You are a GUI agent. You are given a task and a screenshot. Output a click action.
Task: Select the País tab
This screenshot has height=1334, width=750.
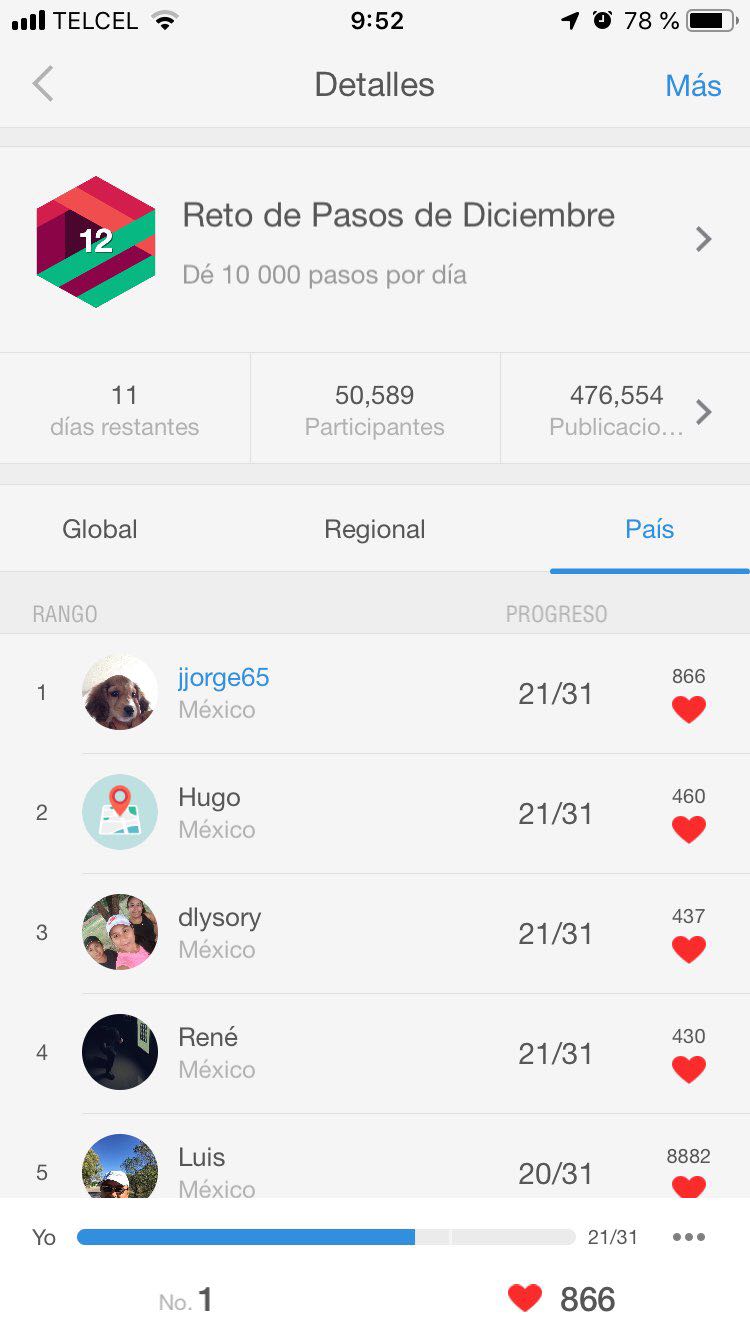pos(649,529)
